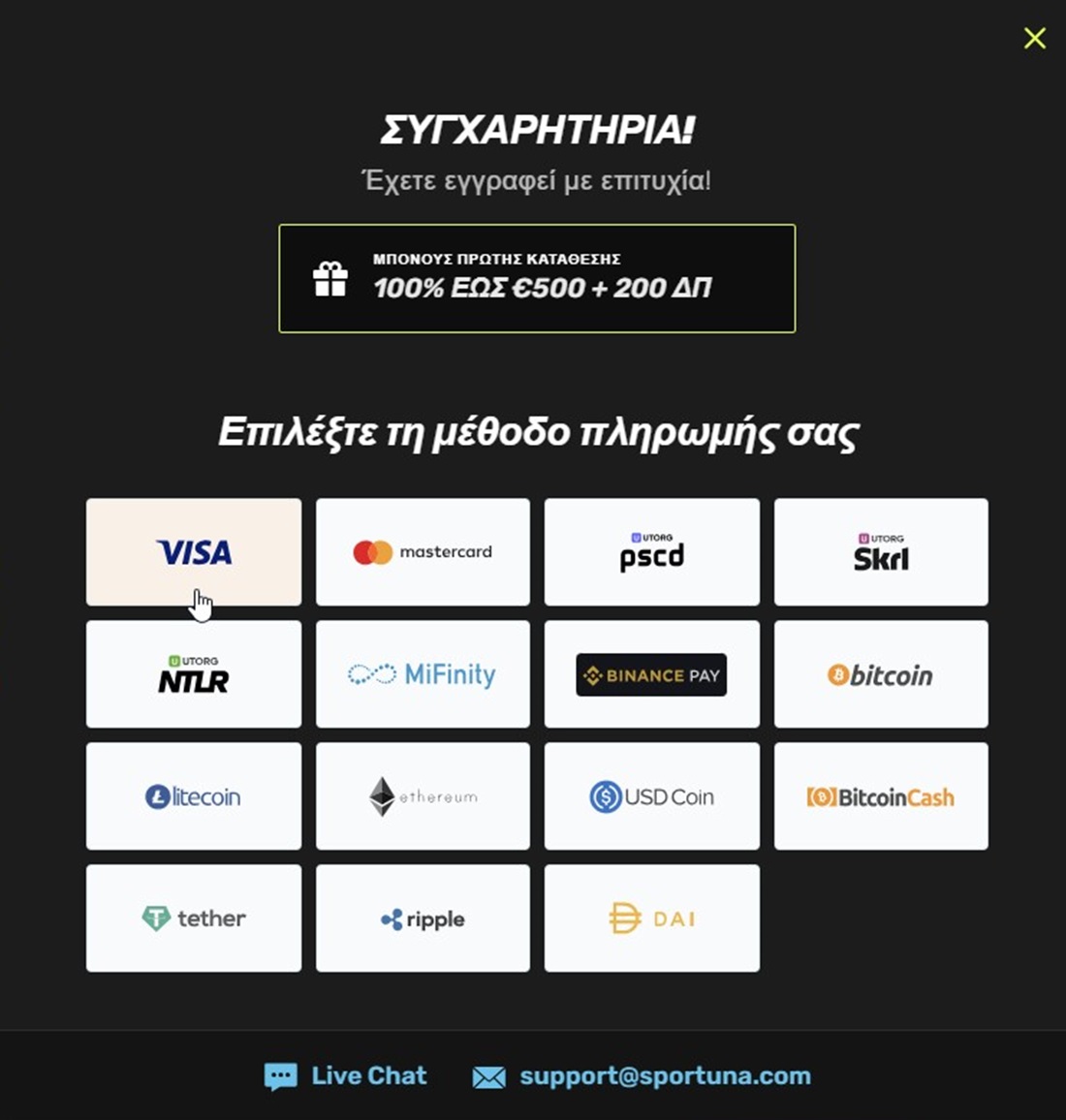Select the DAI payment tile

(x=651, y=918)
